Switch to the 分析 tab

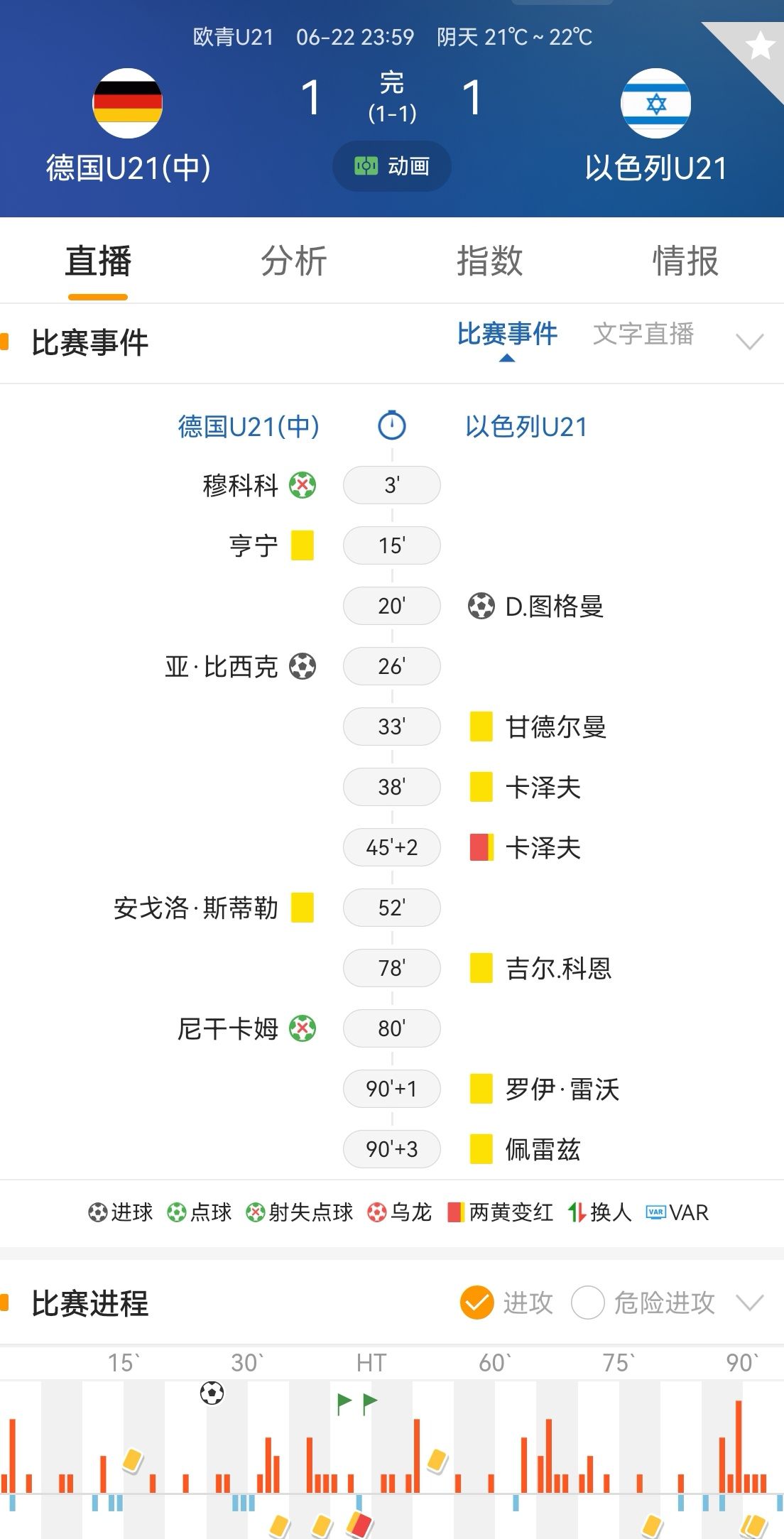294,261
